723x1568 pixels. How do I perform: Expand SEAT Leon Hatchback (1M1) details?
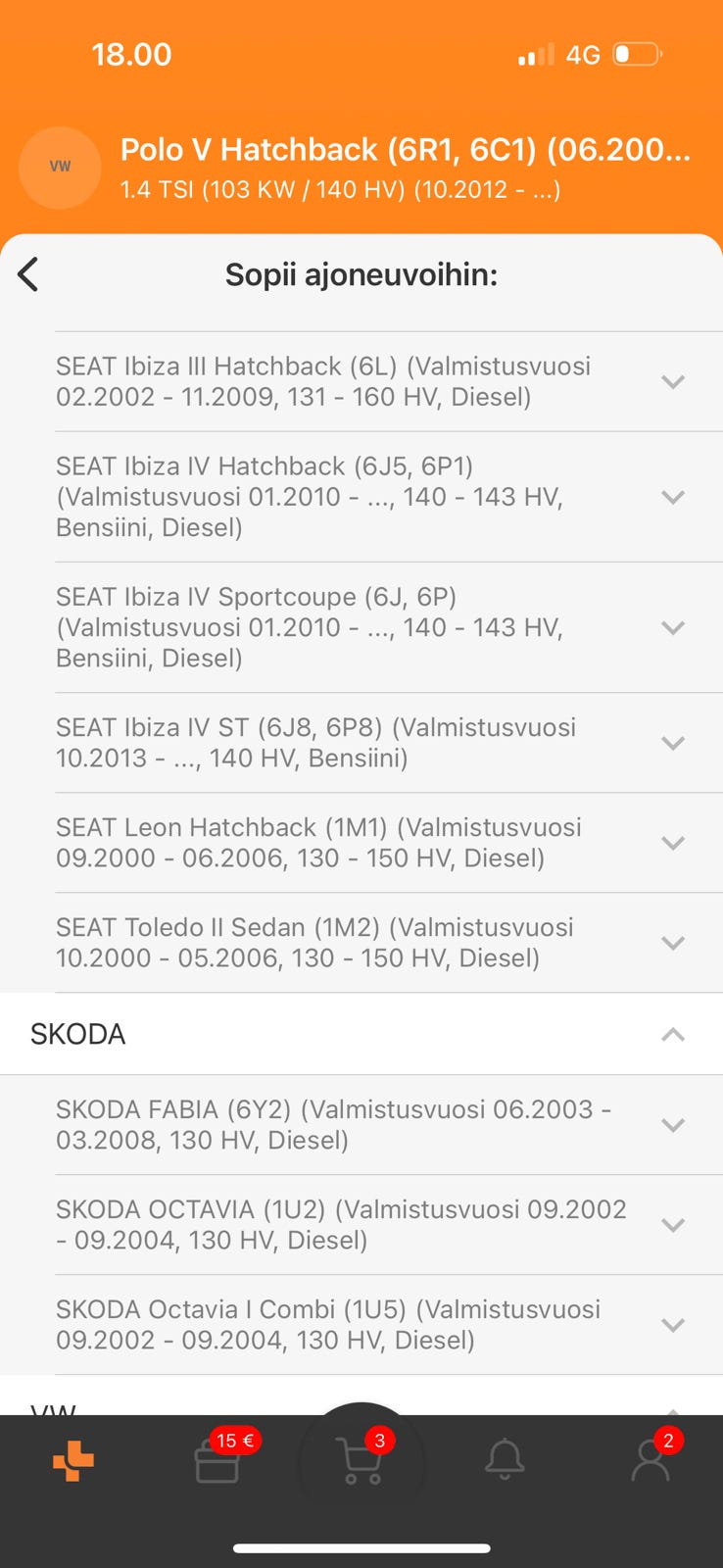click(x=672, y=843)
